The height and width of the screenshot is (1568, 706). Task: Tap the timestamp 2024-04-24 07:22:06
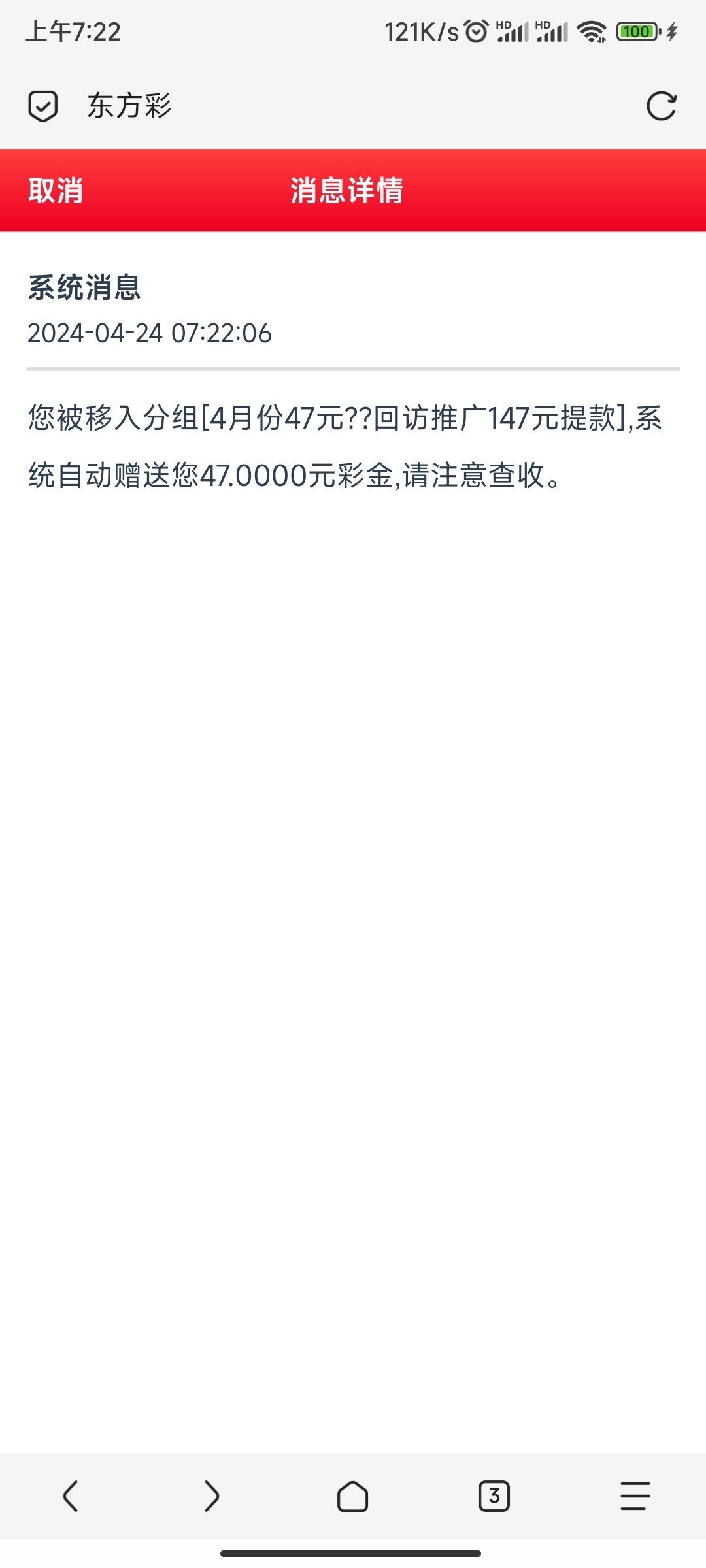pyautogui.click(x=149, y=333)
